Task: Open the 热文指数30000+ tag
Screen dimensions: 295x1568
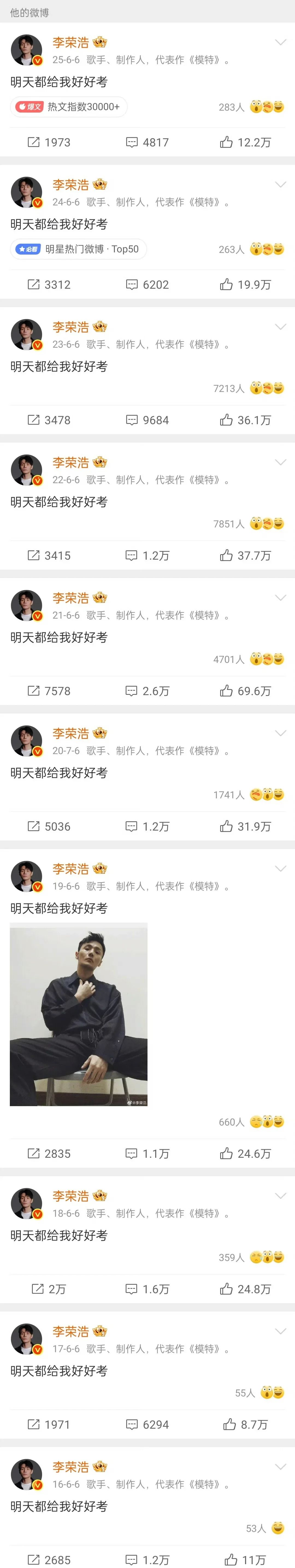Action: click(69, 107)
